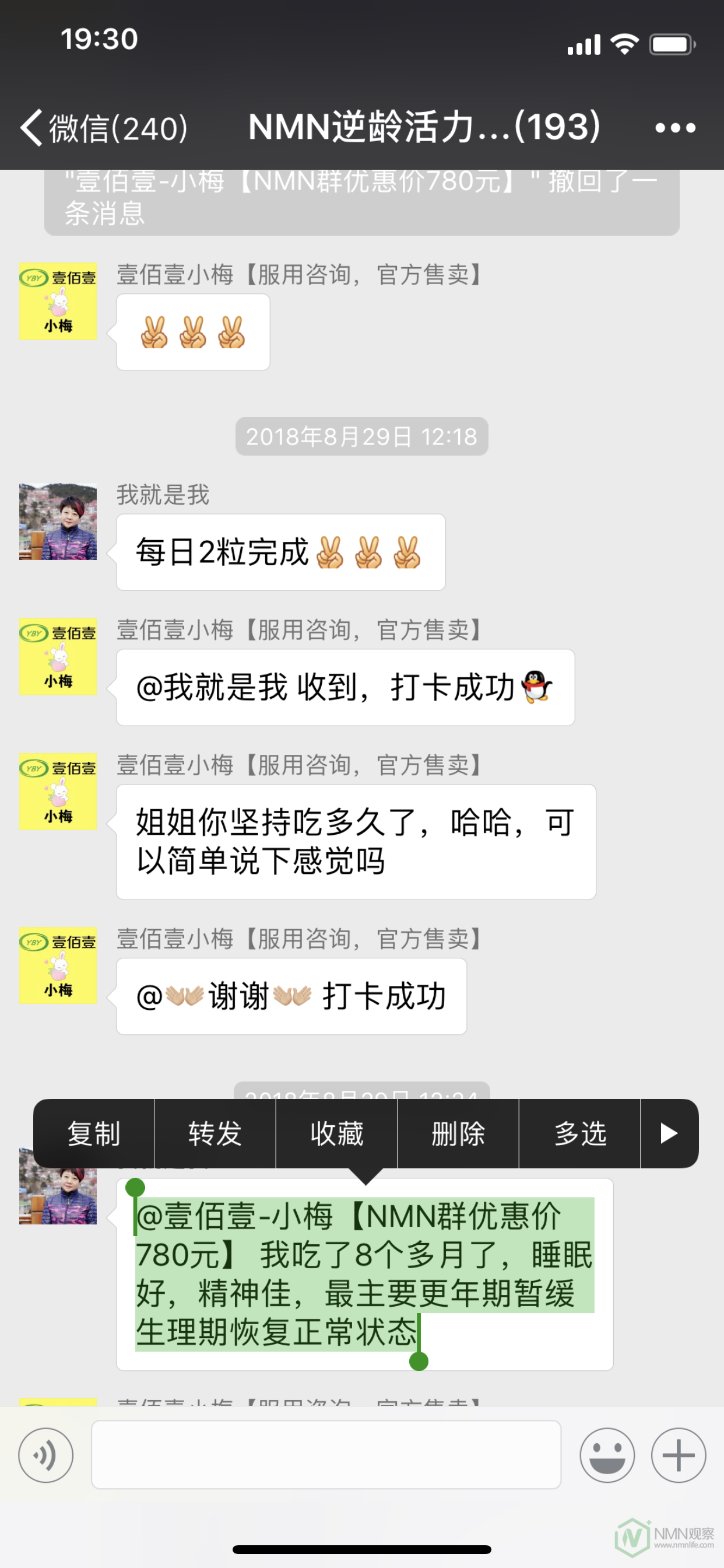Viewport: 724px width, 1568px height.
Task: Forward the message using 转发
Action: 215,1133
